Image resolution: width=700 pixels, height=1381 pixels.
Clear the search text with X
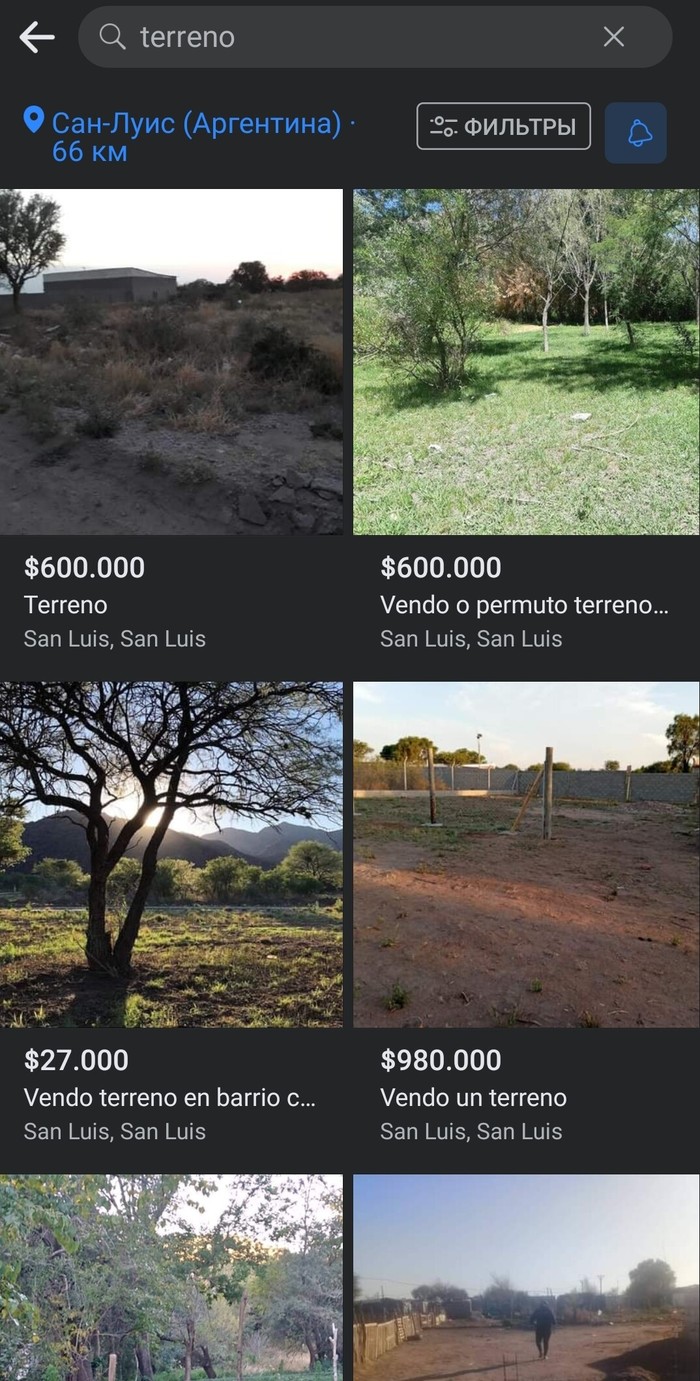(613, 37)
